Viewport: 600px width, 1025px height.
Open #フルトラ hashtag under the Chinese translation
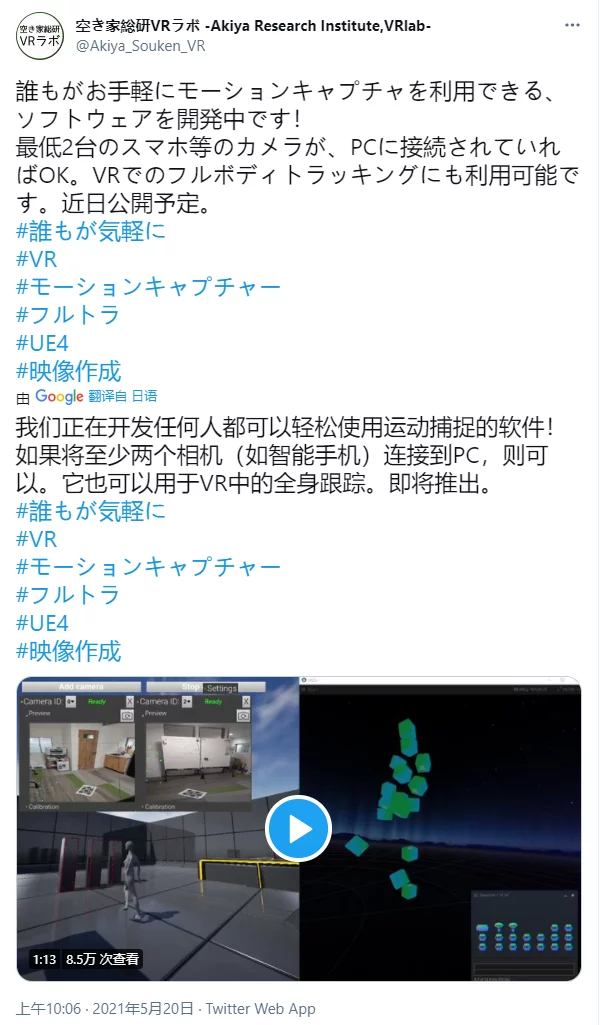69,595
